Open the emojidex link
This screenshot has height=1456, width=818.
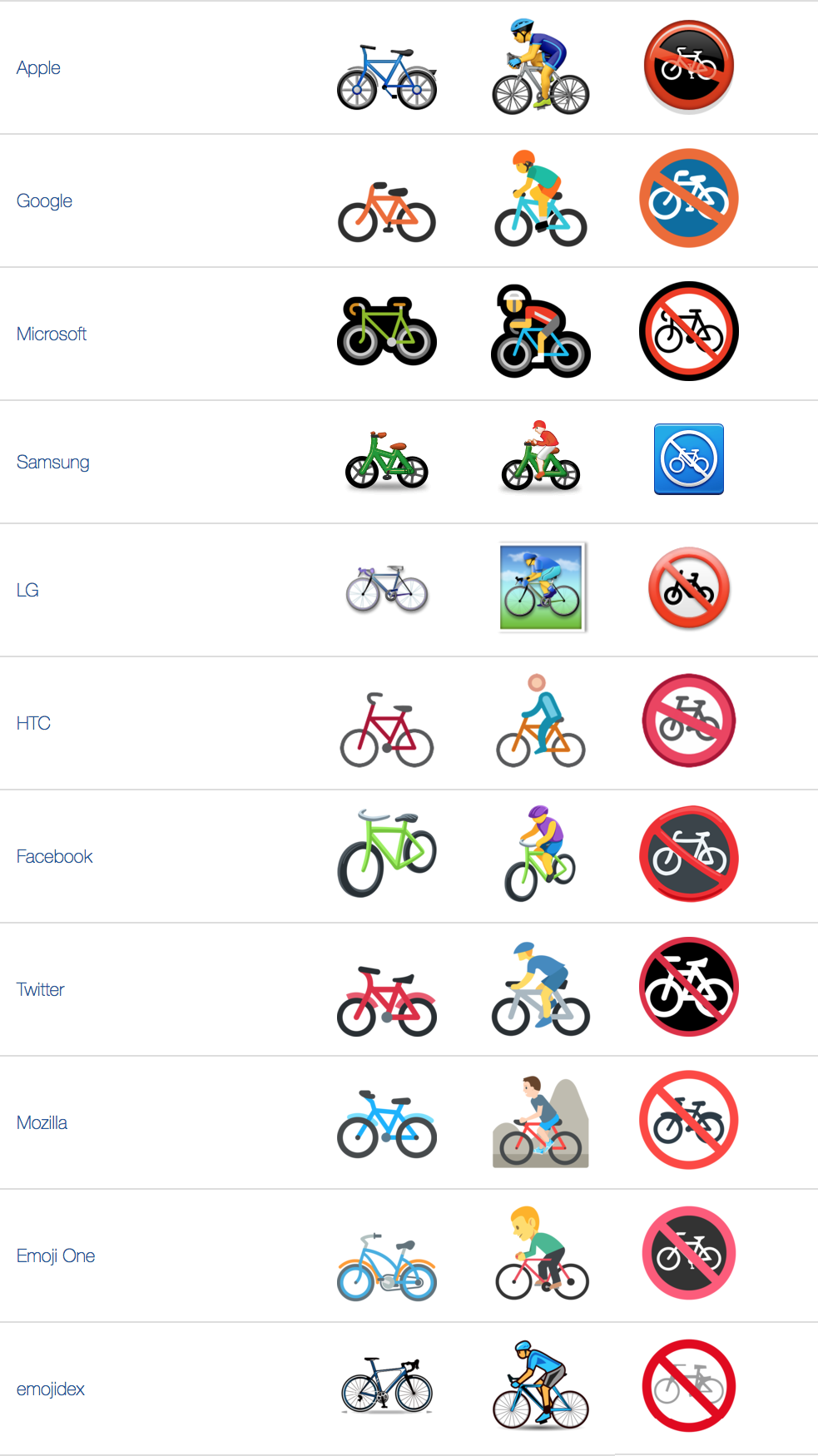point(51,1389)
